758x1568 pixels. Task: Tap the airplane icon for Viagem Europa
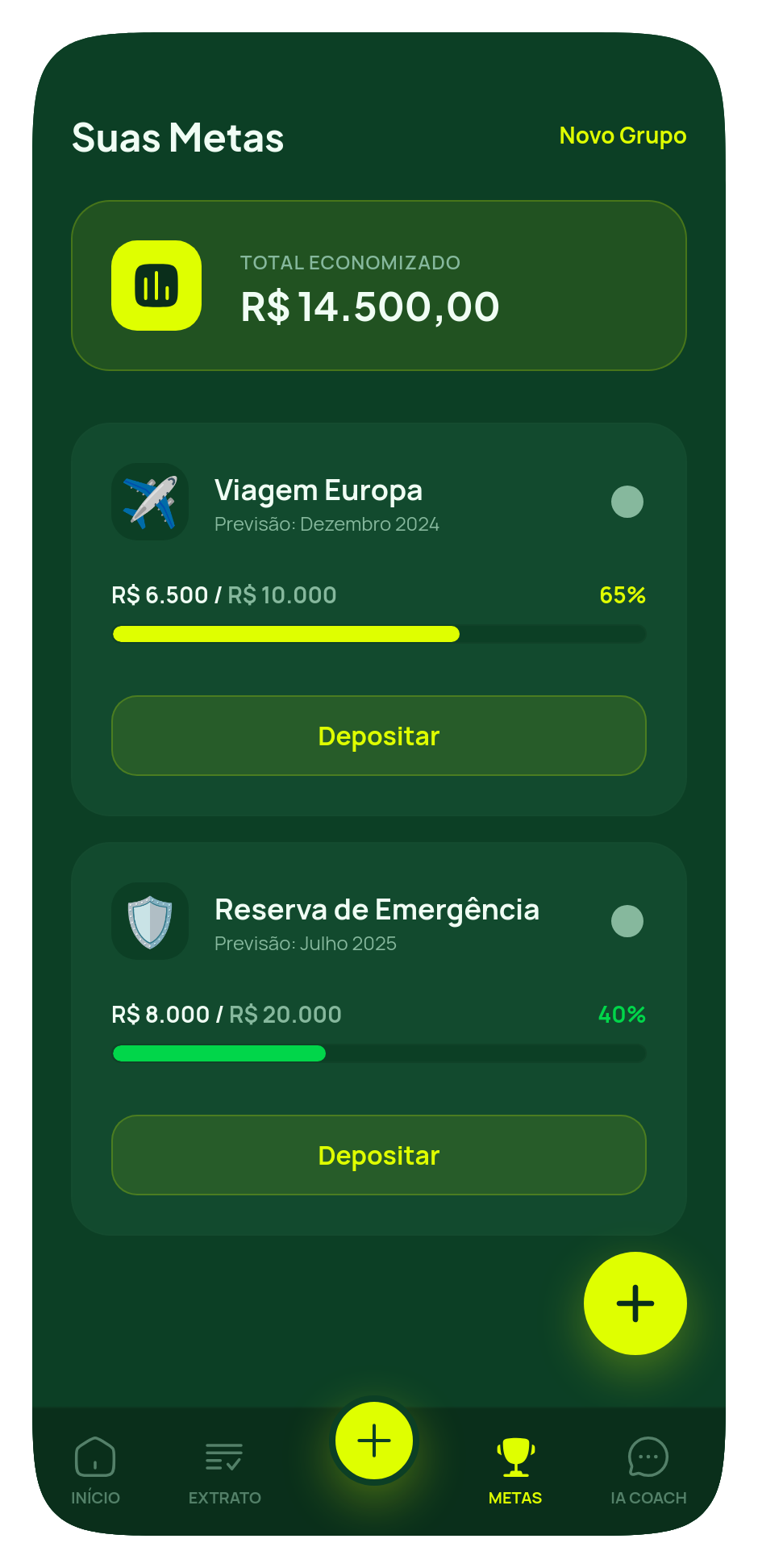[151, 502]
